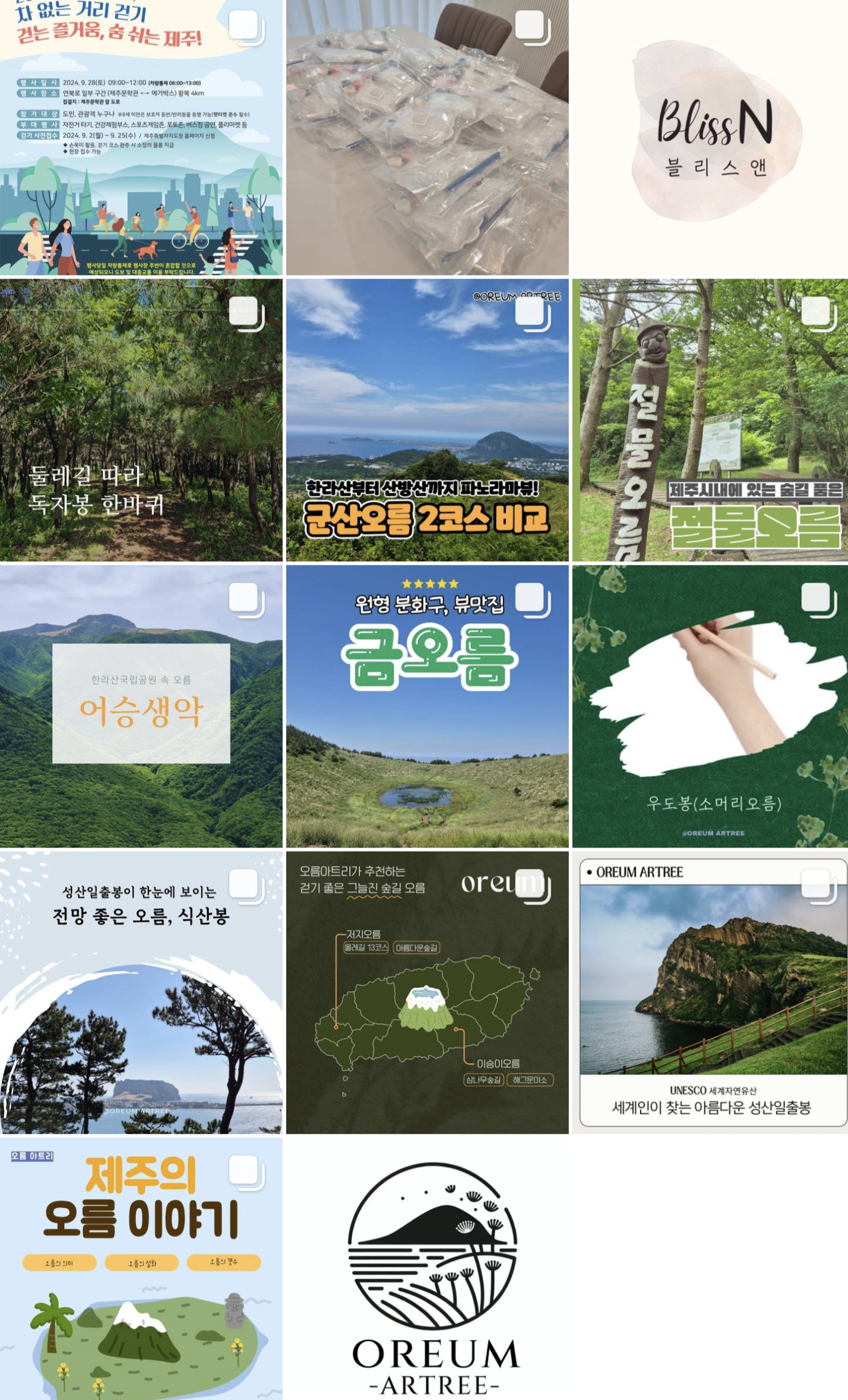Open the UNESCO 성산일출봉 post

point(710,992)
